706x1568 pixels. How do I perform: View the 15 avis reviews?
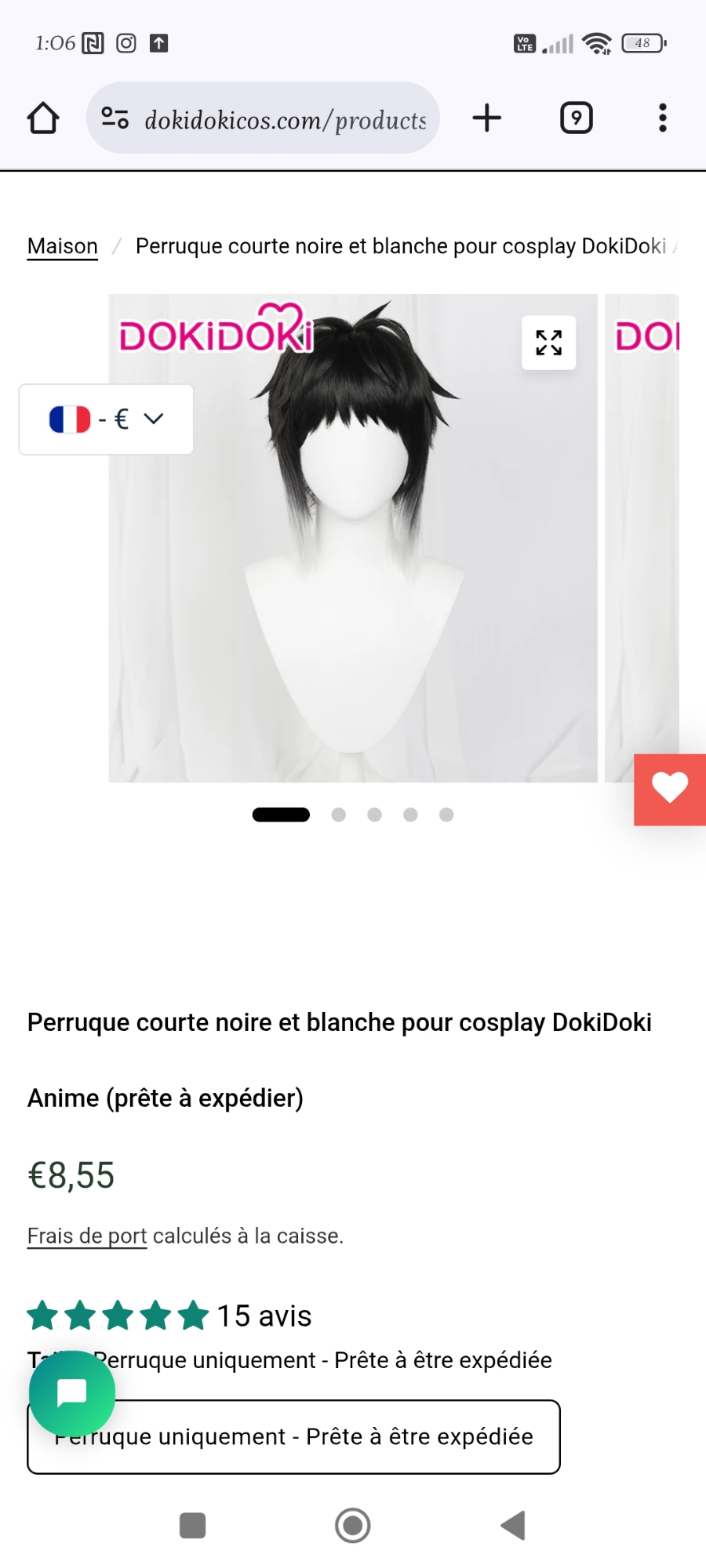pos(264,1316)
